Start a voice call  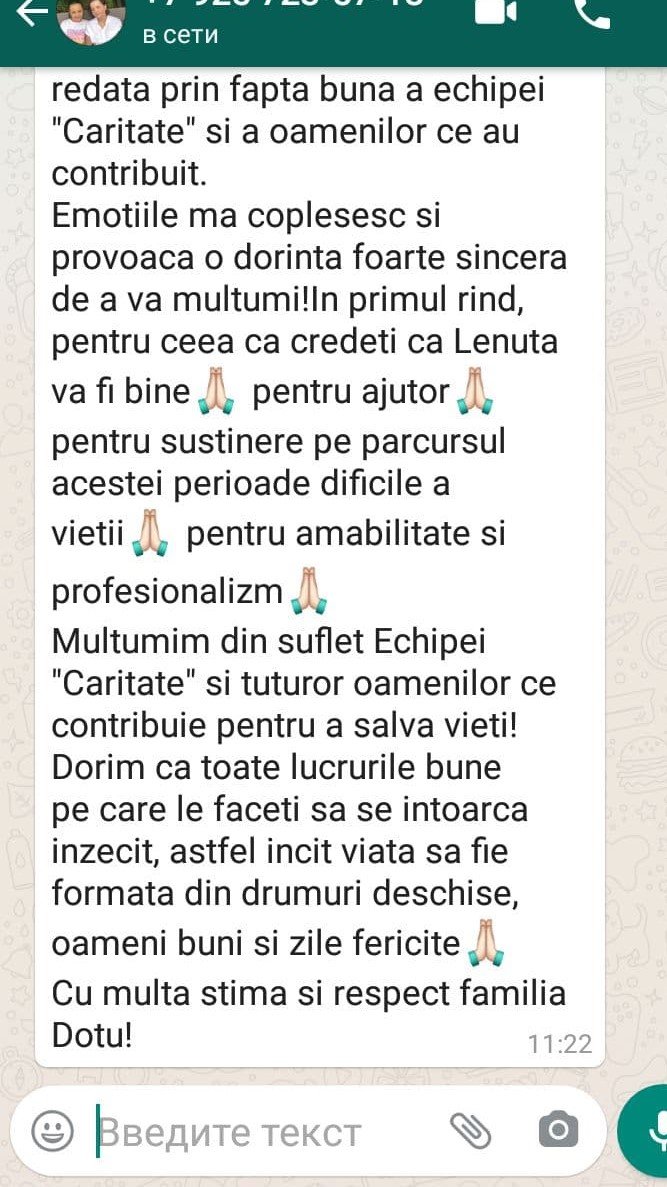click(591, 13)
